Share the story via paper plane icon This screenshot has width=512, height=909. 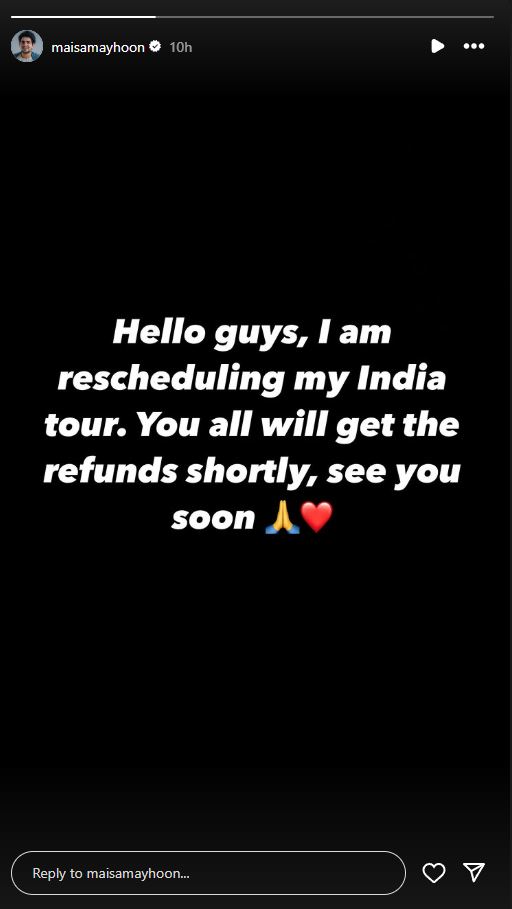click(x=474, y=872)
